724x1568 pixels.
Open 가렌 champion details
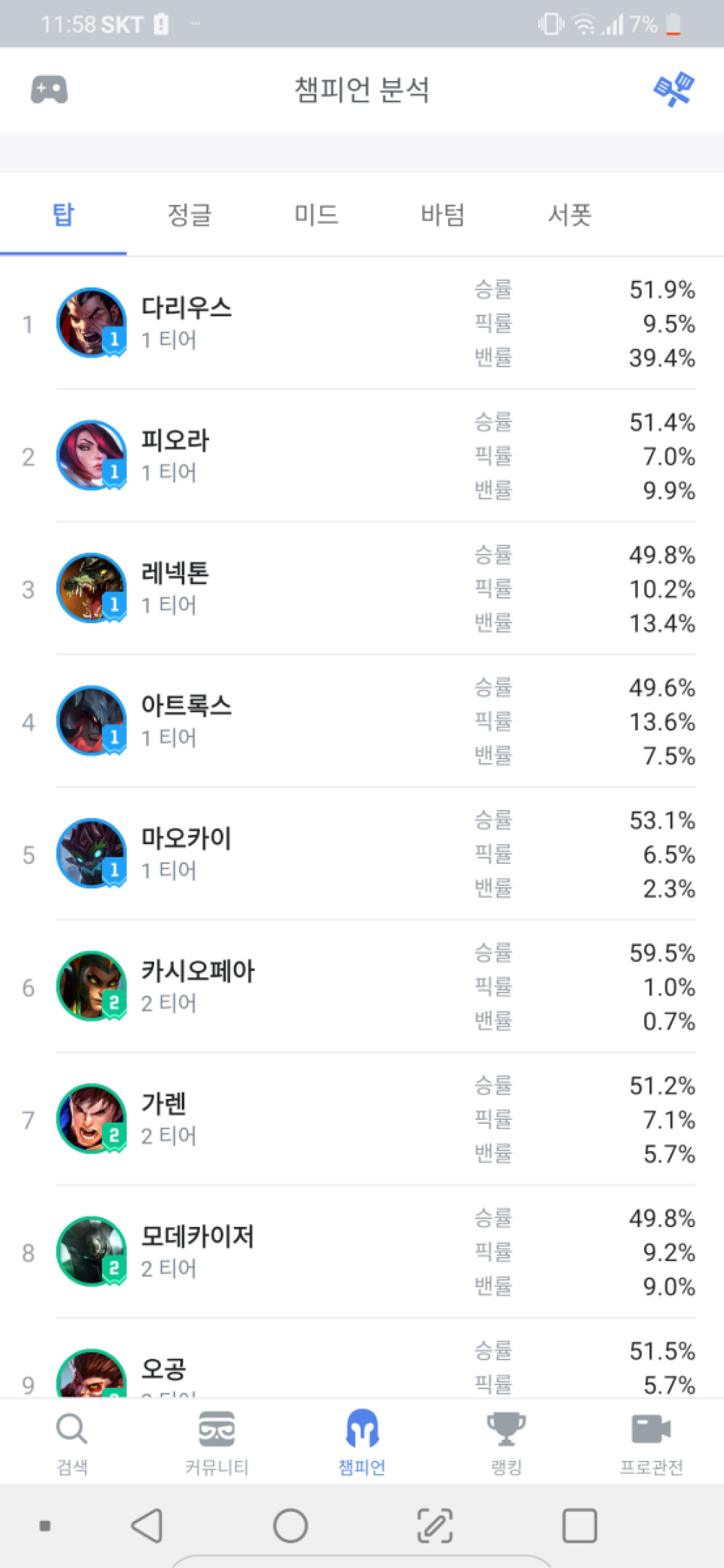coord(362,1119)
